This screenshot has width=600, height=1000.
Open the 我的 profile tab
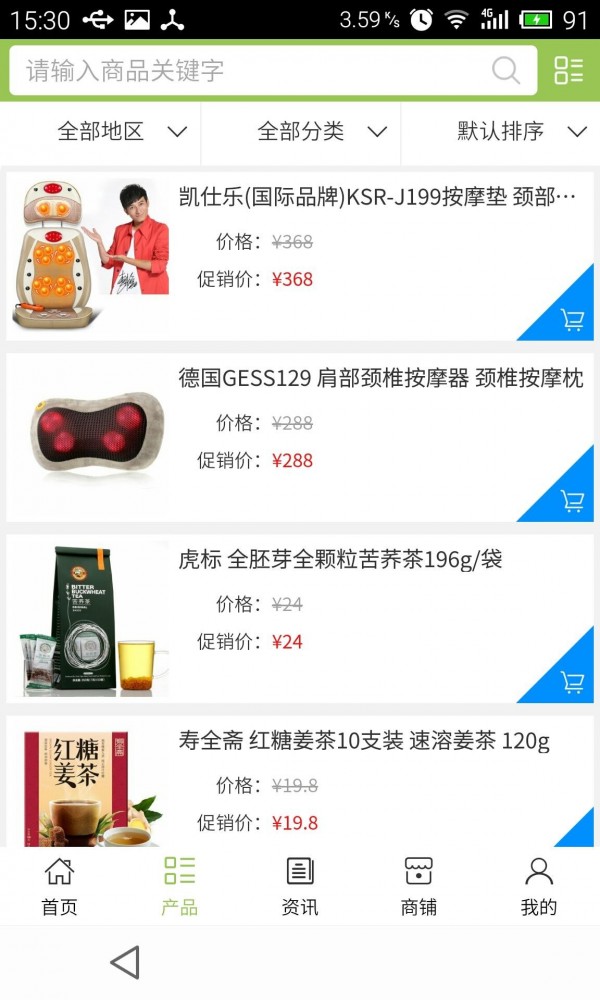point(538,887)
